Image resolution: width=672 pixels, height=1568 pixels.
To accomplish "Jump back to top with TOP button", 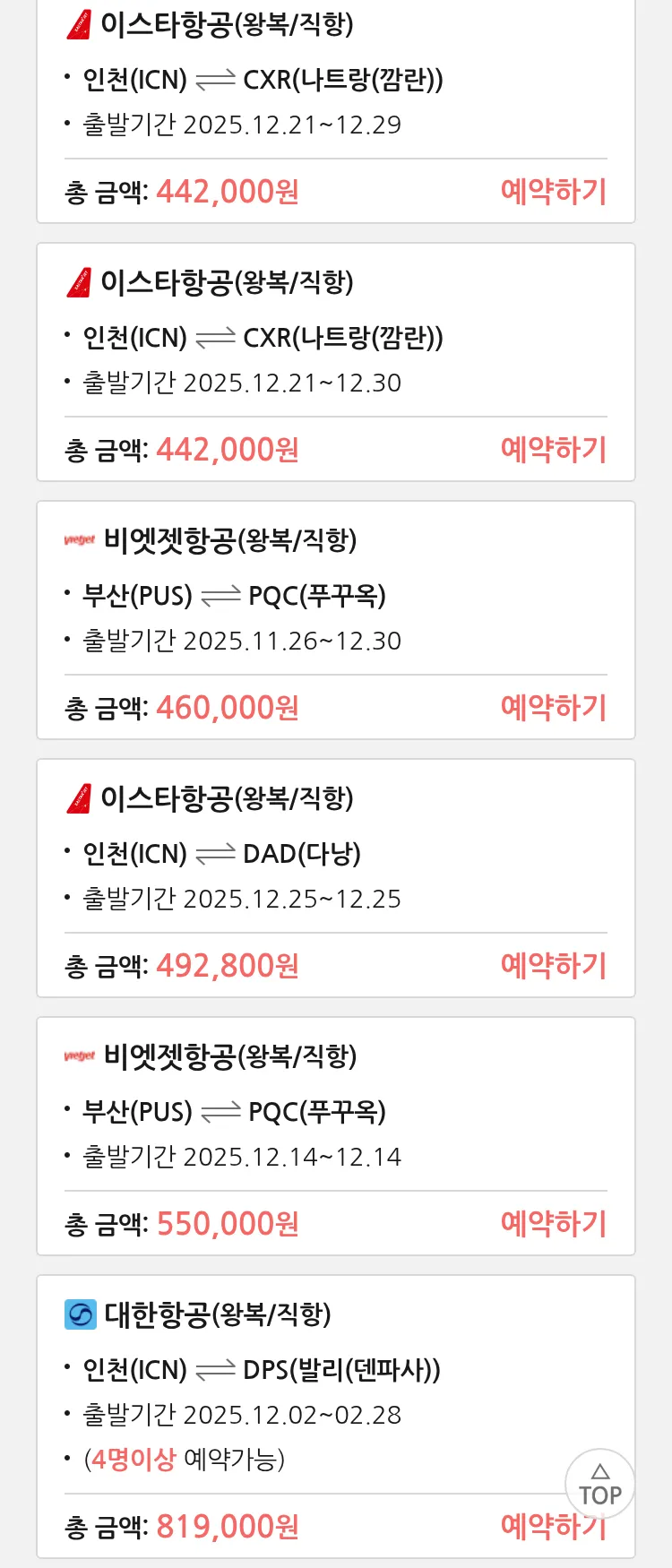I will click(599, 1484).
